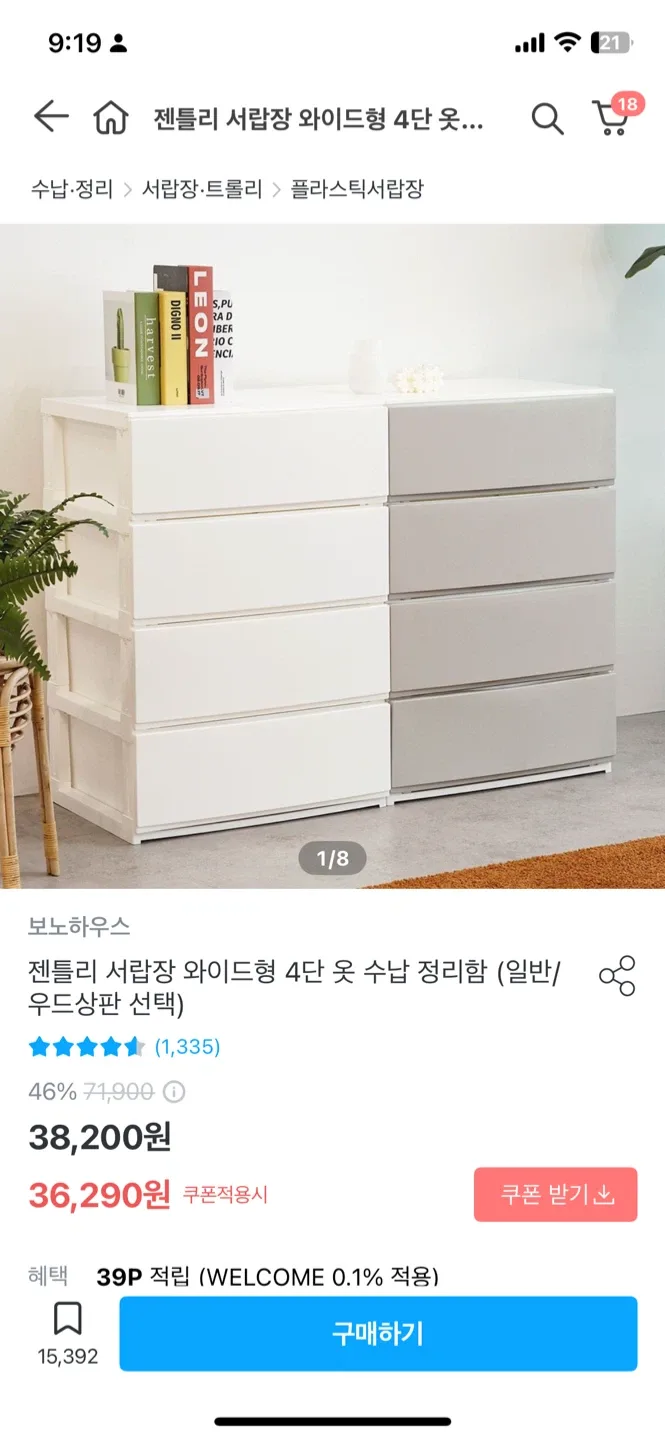Open the 서랍장·트롤리 breadcrumb category
The height and width of the screenshot is (1440, 665).
coord(202,188)
